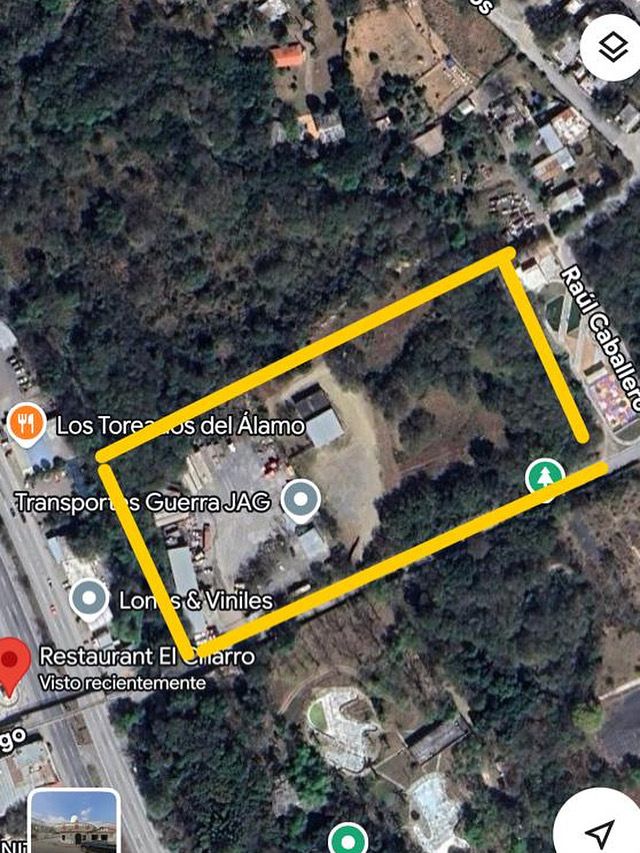Select Los Toreados del Álamo restaurant marker
Screen dimensions: 640x853
[x=26, y=425]
